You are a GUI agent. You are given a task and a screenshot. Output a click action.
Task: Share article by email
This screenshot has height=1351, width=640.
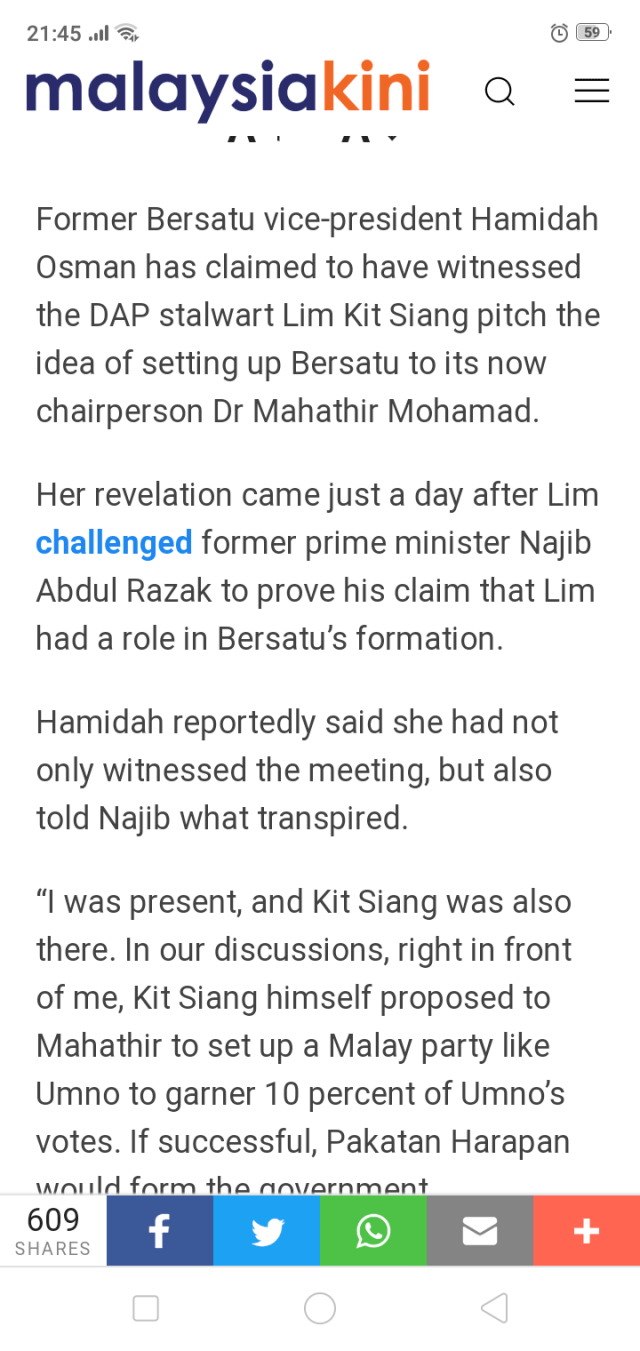tap(480, 1231)
